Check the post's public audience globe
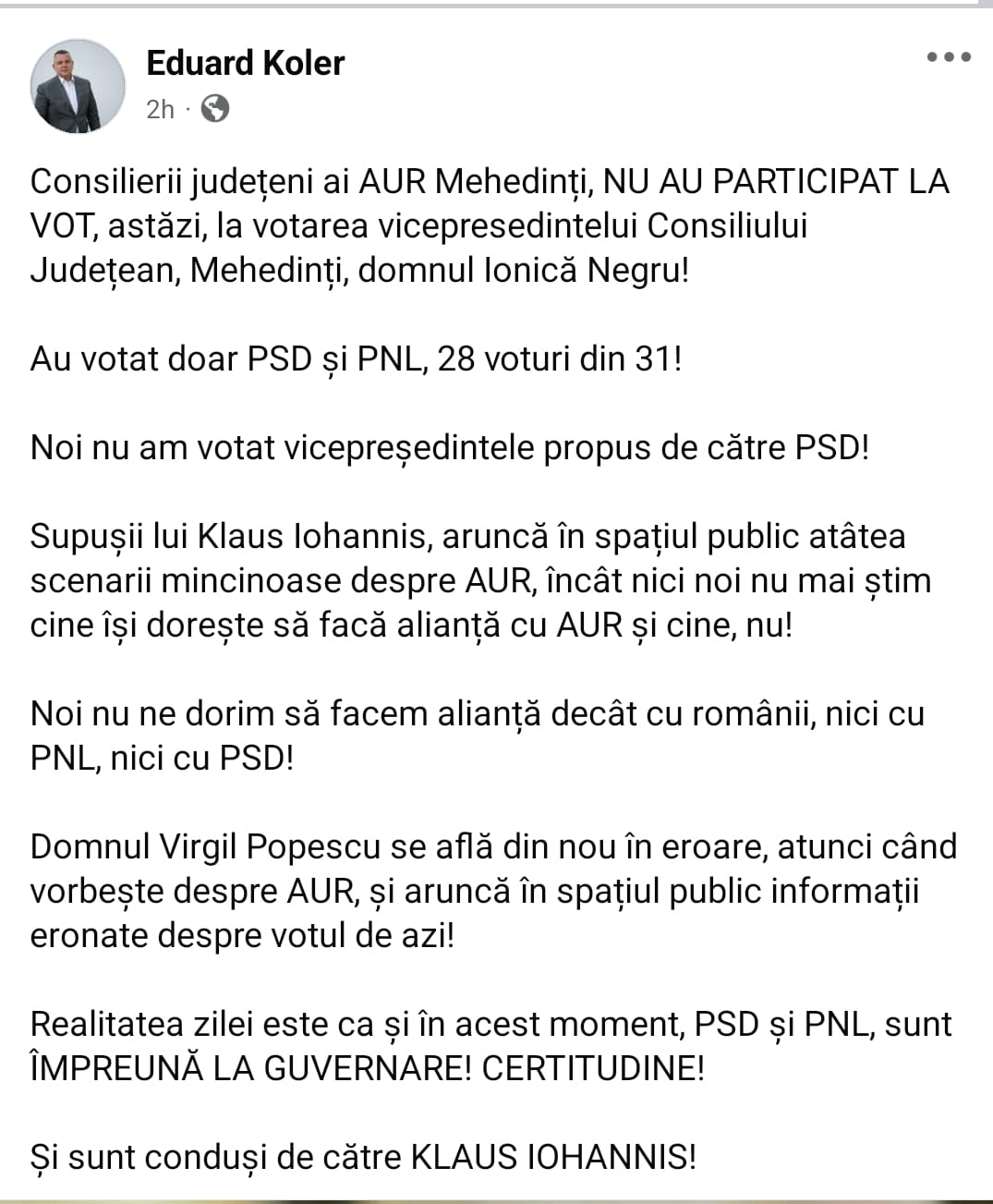This screenshot has width=993, height=1204. click(x=214, y=109)
